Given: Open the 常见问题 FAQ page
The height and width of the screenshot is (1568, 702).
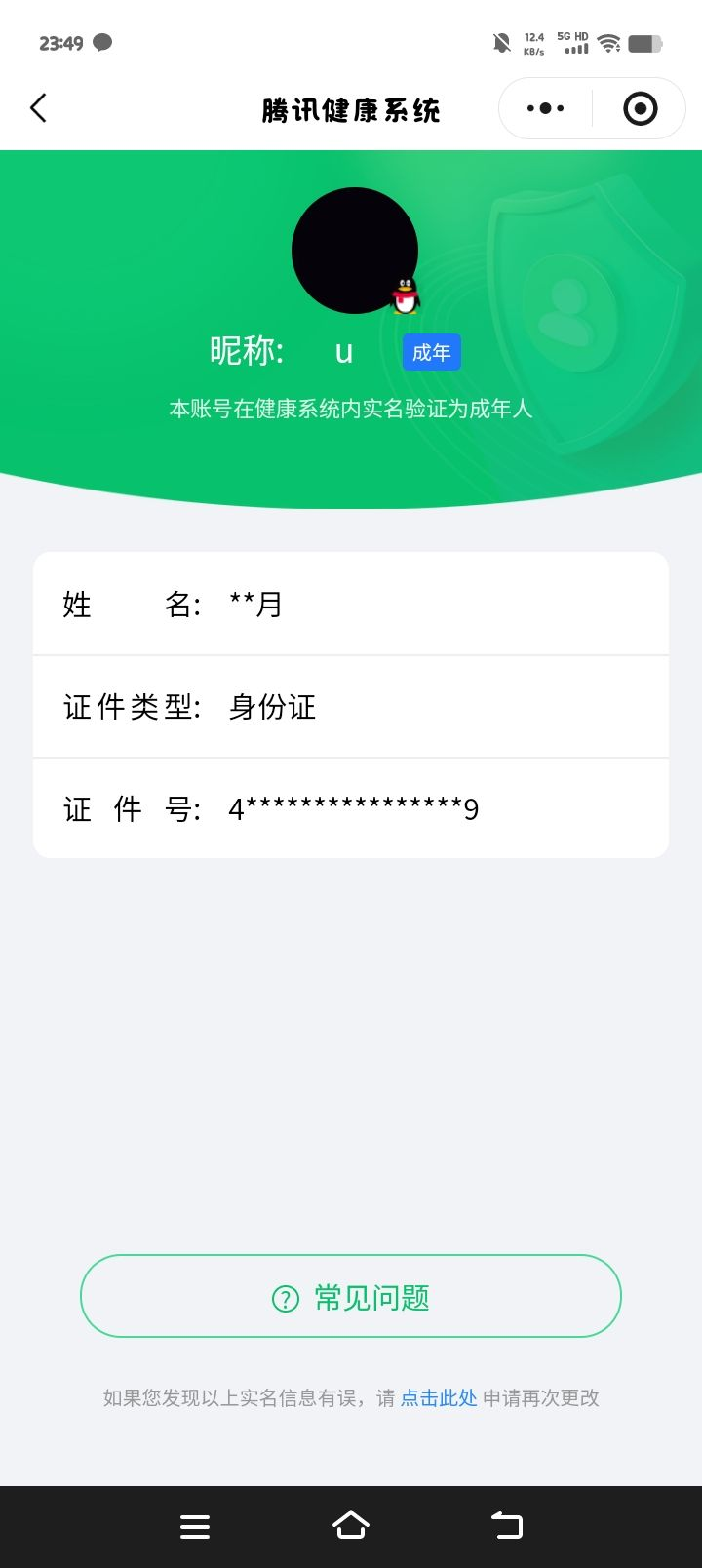Looking at the screenshot, I should tap(351, 1296).
